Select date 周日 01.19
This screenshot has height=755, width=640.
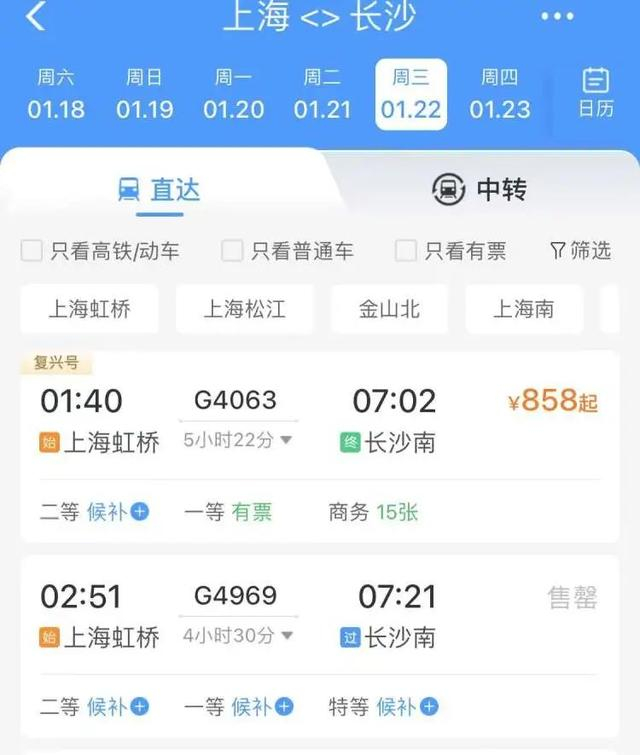144,94
